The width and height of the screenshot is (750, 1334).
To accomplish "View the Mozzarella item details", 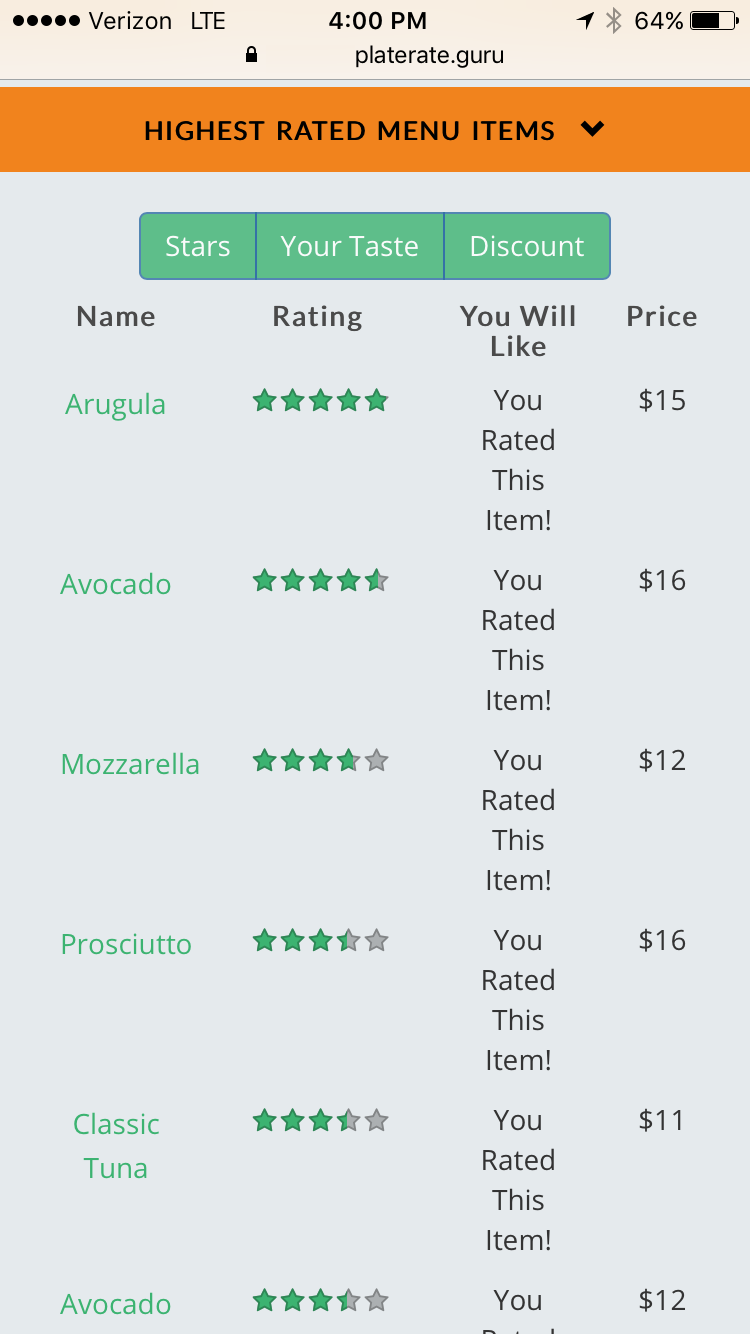I will pos(130,764).
